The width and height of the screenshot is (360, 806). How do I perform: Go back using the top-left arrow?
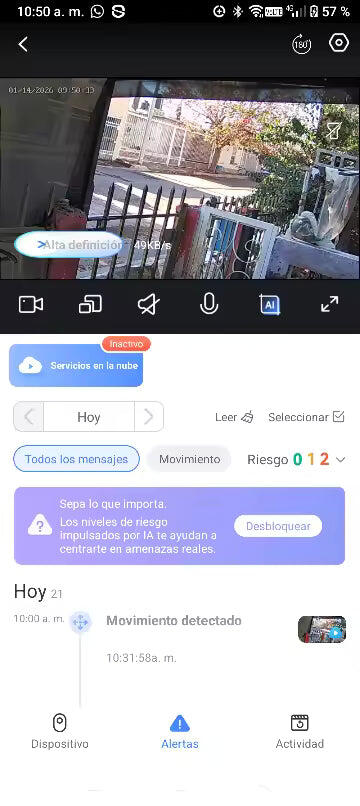(x=23, y=44)
